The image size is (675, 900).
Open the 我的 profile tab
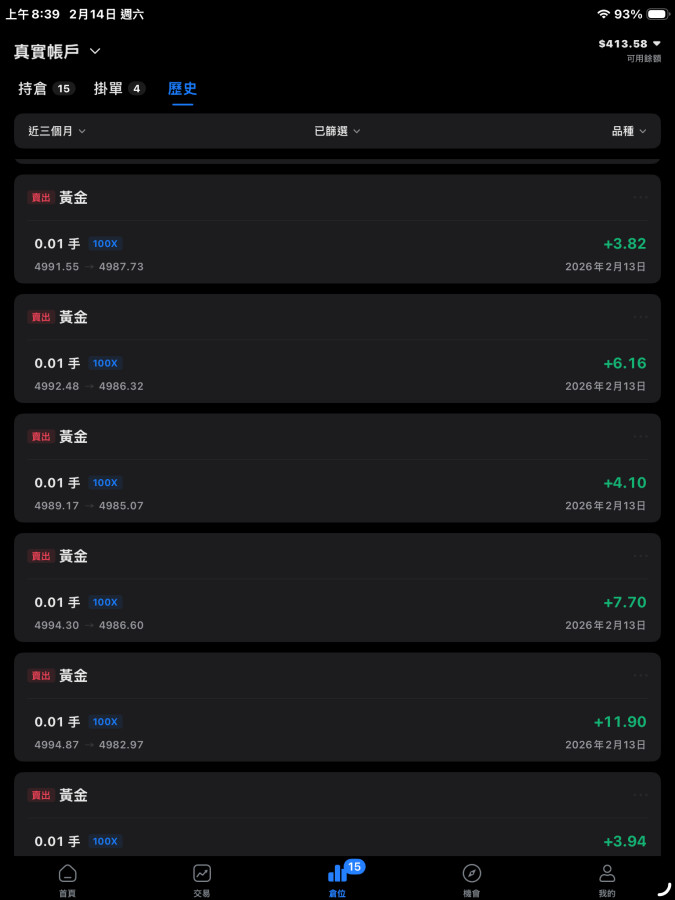pyautogui.click(x=607, y=879)
